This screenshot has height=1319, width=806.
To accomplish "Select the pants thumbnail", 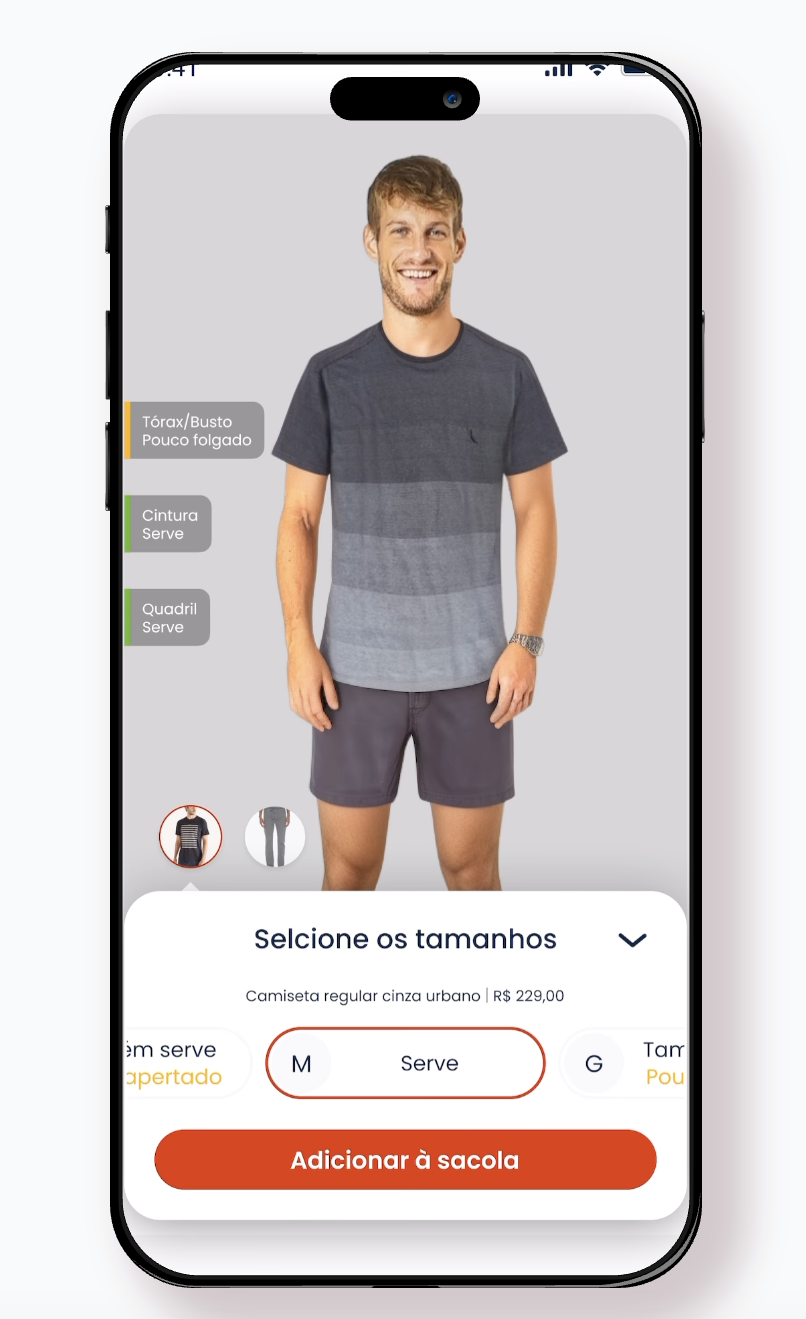I will [275, 837].
